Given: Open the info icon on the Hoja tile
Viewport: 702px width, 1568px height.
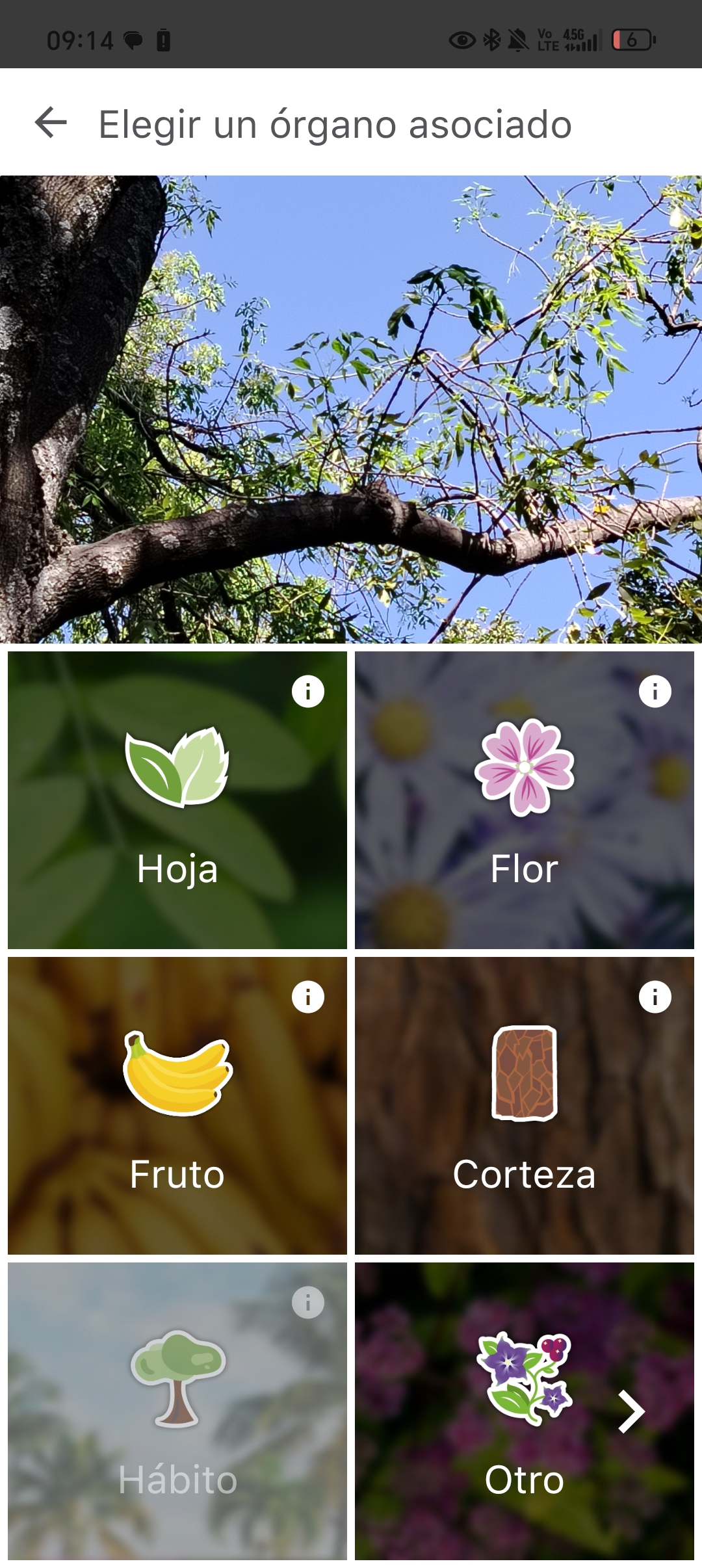Looking at the screenshot, I should (309, 692).
